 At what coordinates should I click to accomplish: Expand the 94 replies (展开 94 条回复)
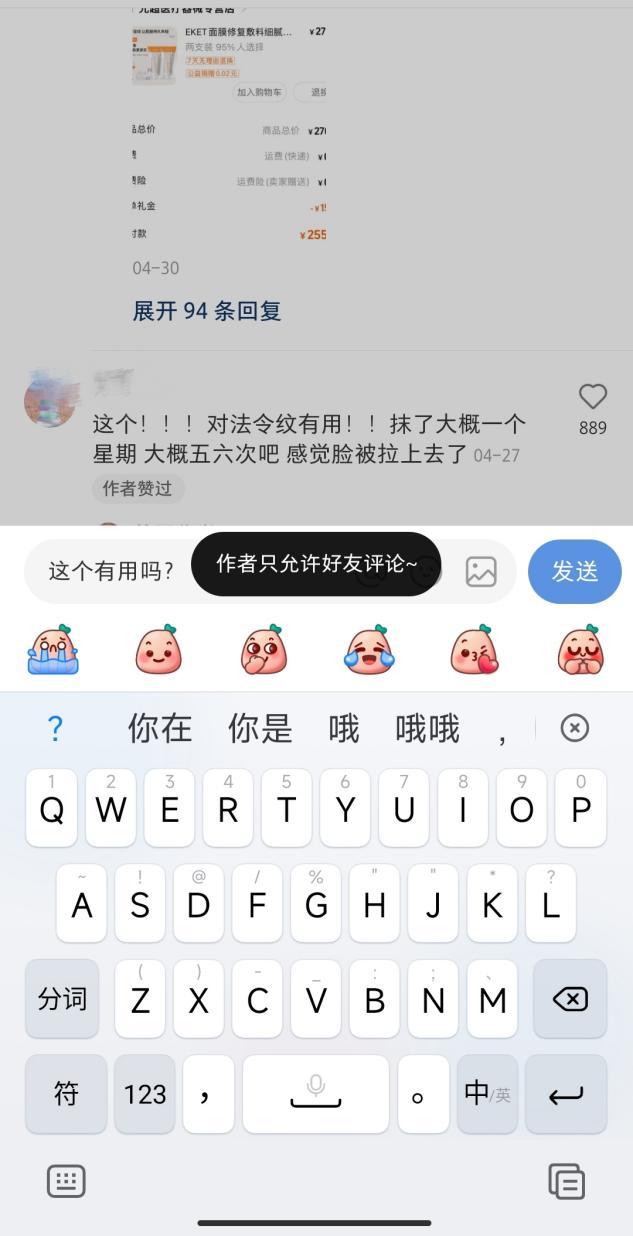(207, 311)
